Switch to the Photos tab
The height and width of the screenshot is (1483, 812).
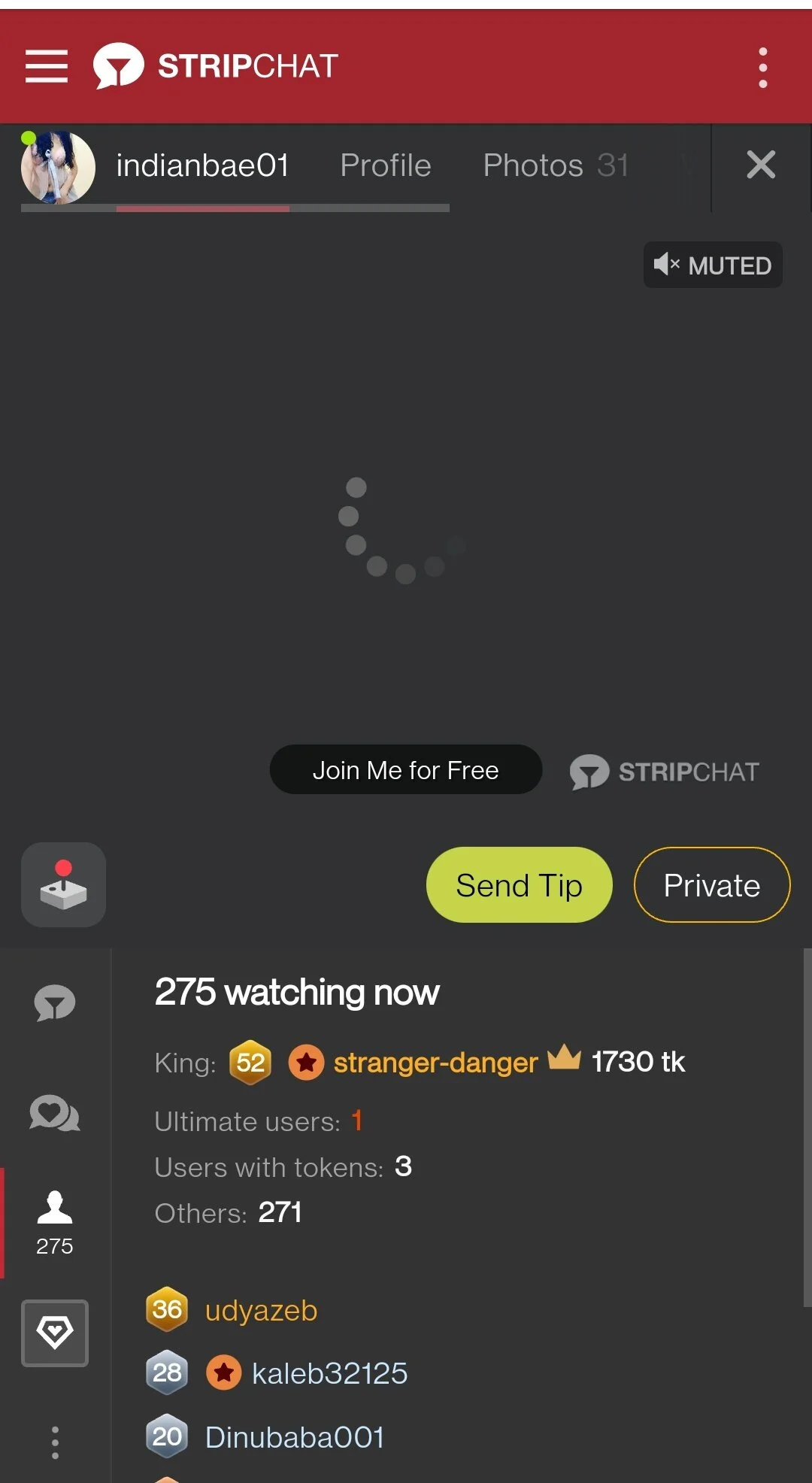[555, 165]
